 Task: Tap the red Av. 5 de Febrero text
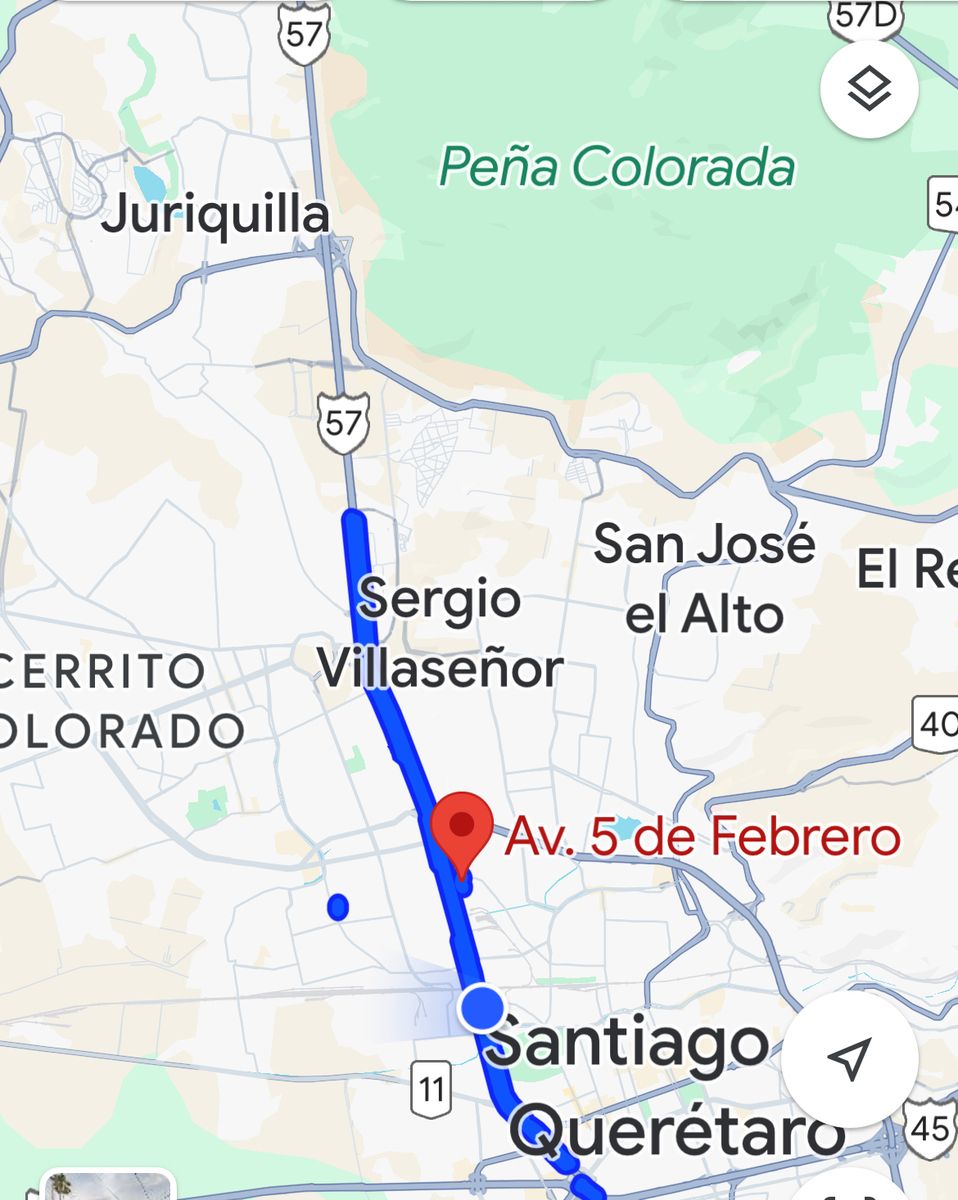pos(700,837)
